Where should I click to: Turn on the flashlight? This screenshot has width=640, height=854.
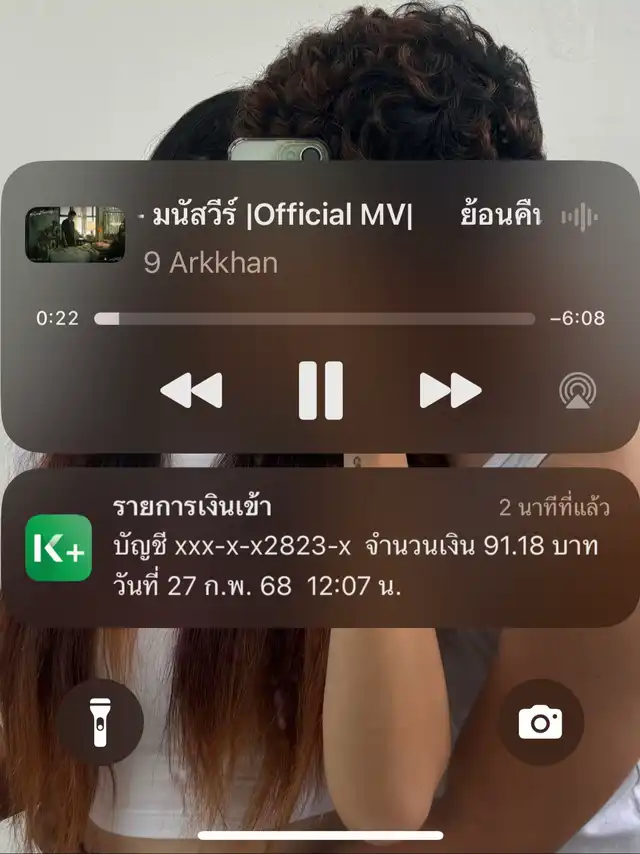tap(99, 721)
